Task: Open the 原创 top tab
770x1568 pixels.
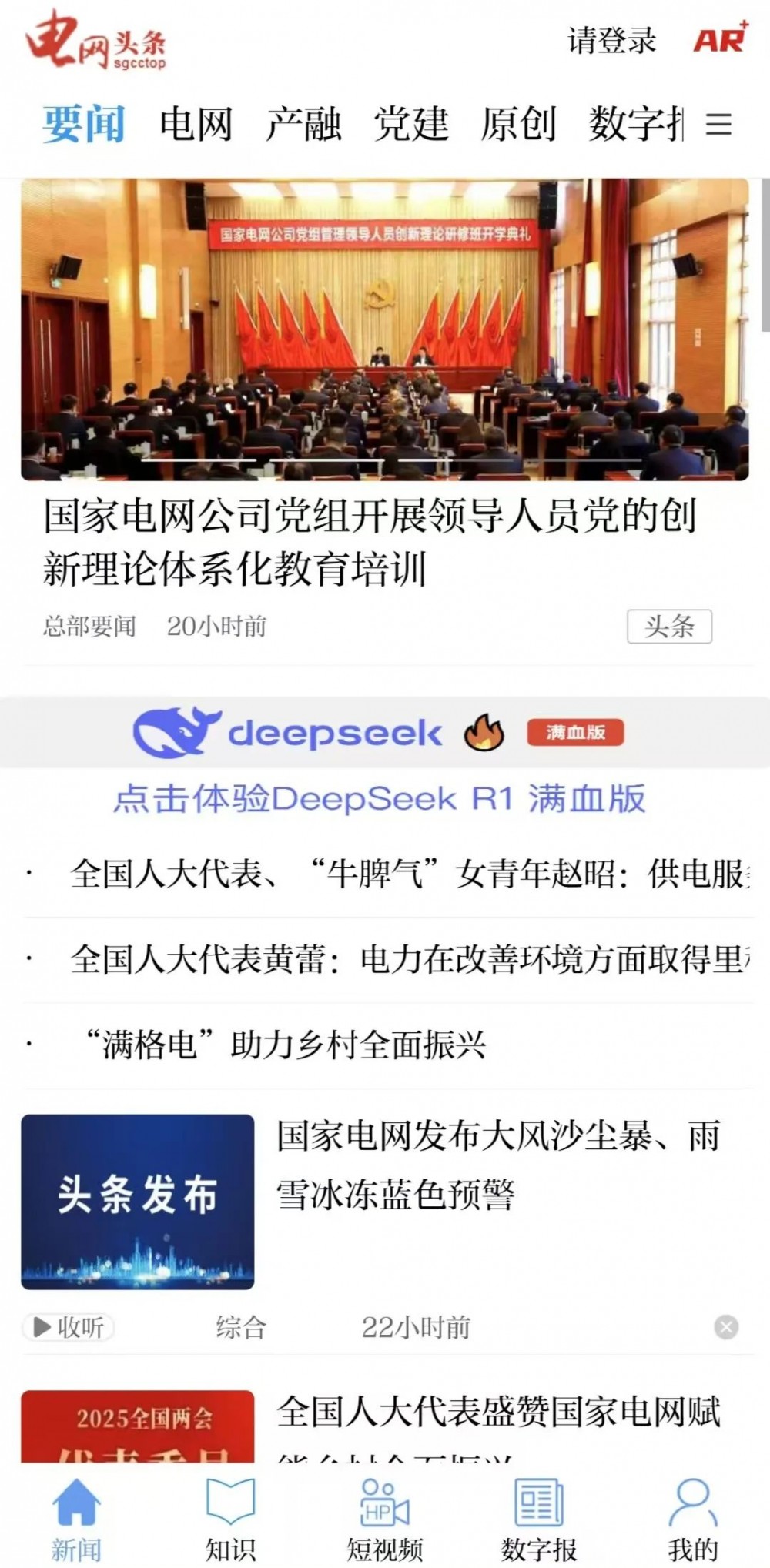Action: 518,124
